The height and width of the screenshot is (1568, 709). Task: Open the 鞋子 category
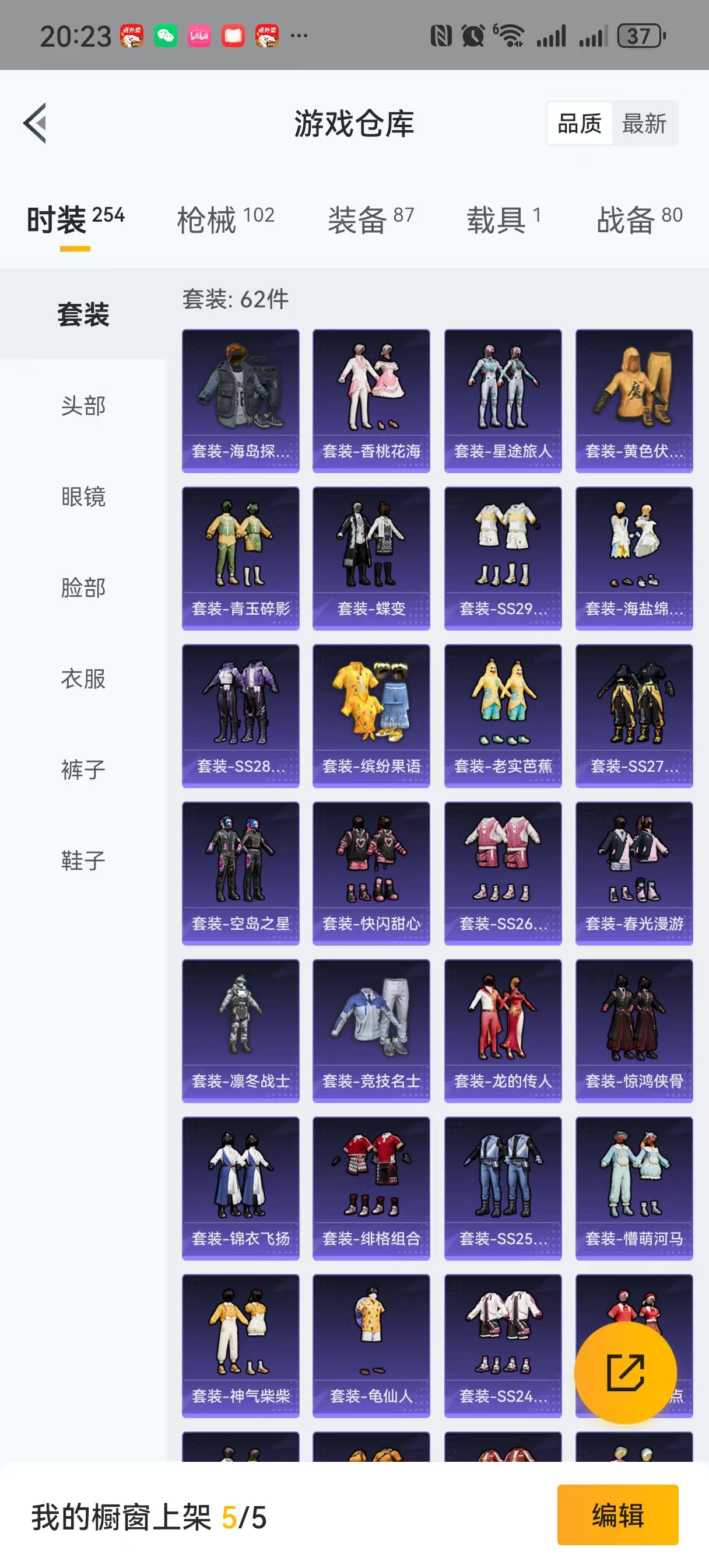[x=83, y=860]
